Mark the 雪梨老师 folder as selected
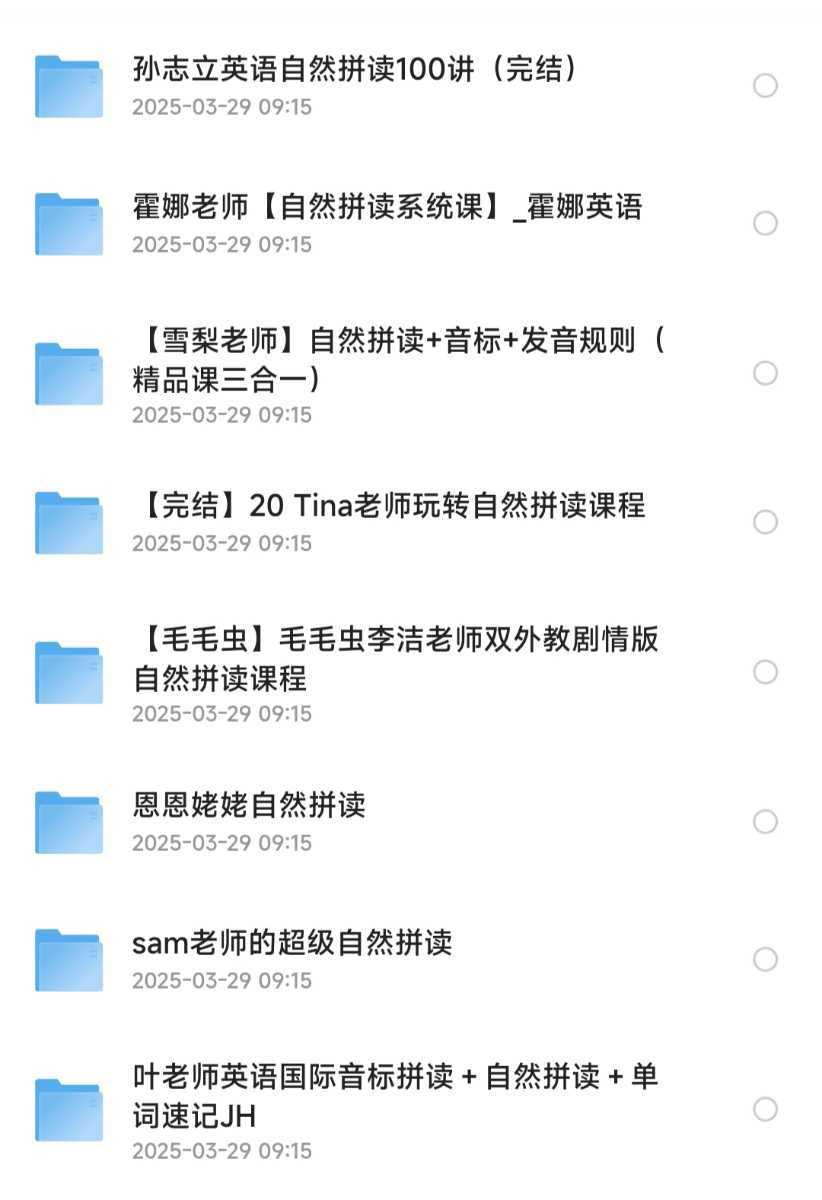Image resolution: width=822 pixels, height=1200 pixels. [765, 373]
